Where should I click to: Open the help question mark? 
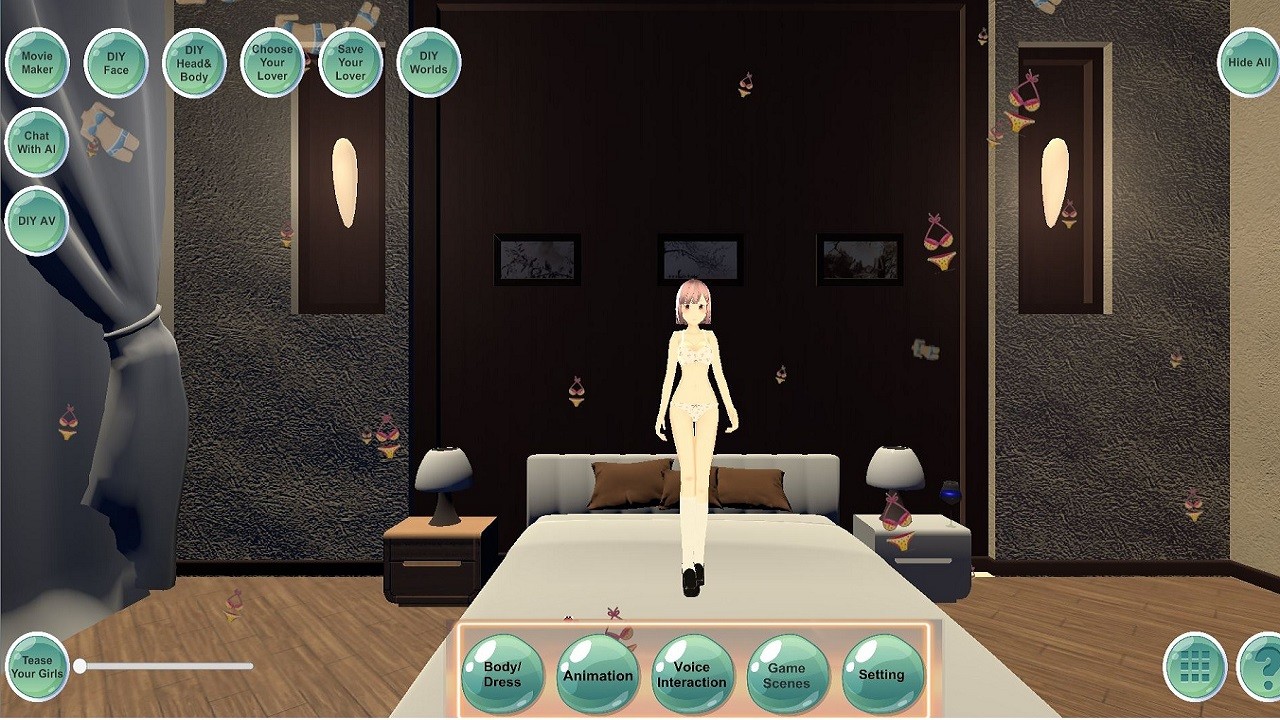[1262, 666]
